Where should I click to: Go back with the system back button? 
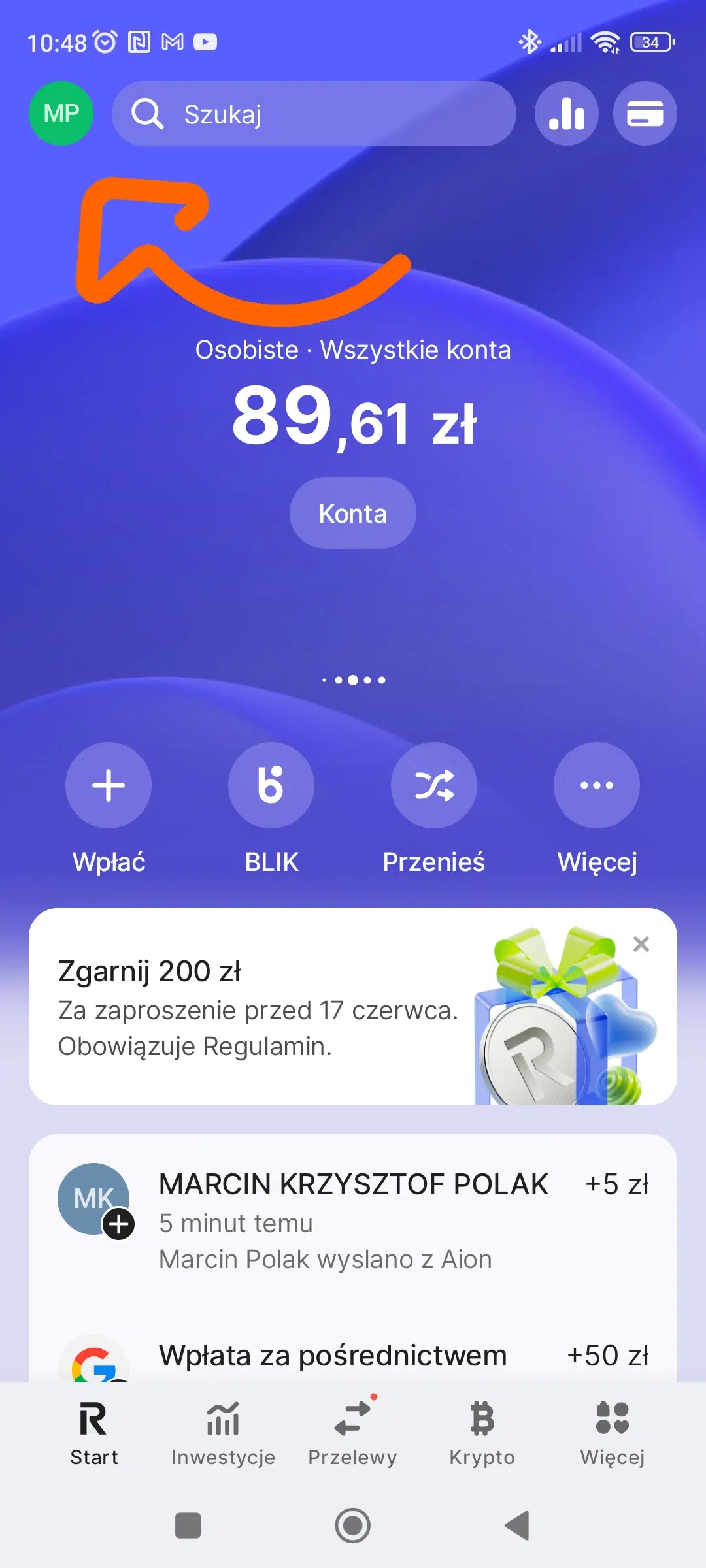[517, 1526]
